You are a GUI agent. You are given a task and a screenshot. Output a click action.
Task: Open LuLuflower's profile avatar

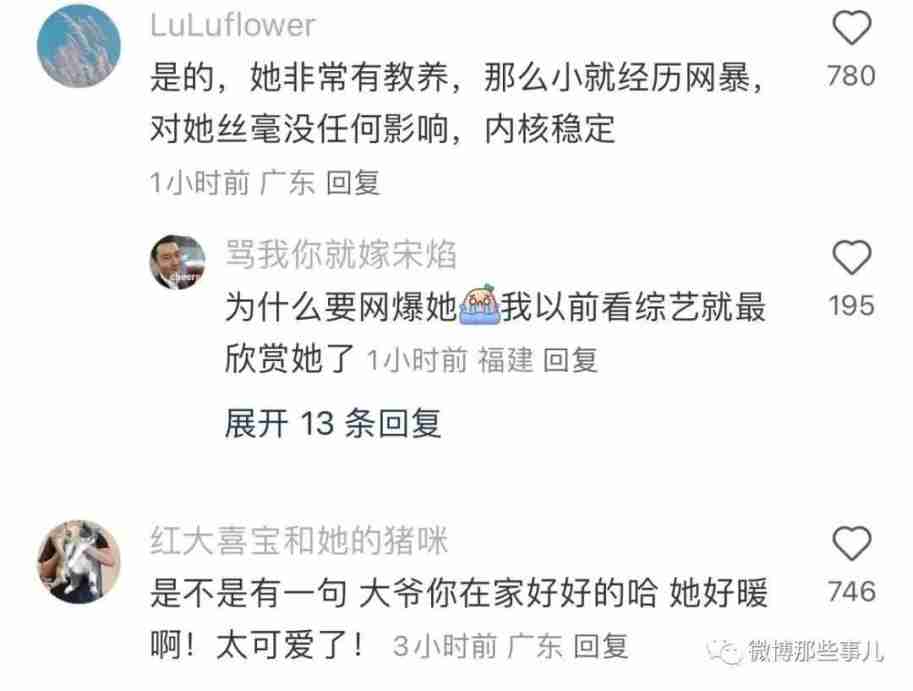[78, 47]
